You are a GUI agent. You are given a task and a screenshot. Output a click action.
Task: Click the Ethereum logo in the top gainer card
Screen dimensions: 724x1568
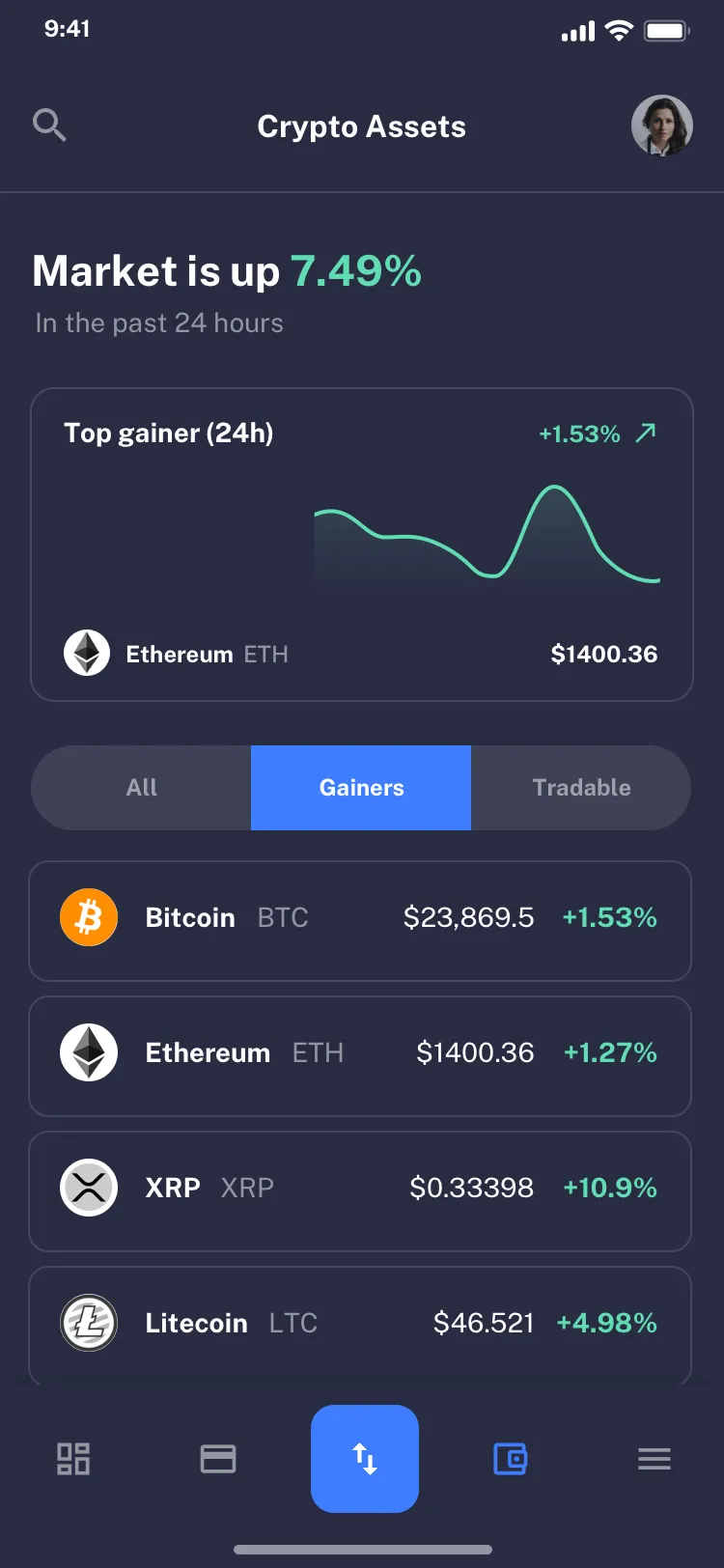click(86, 653)
